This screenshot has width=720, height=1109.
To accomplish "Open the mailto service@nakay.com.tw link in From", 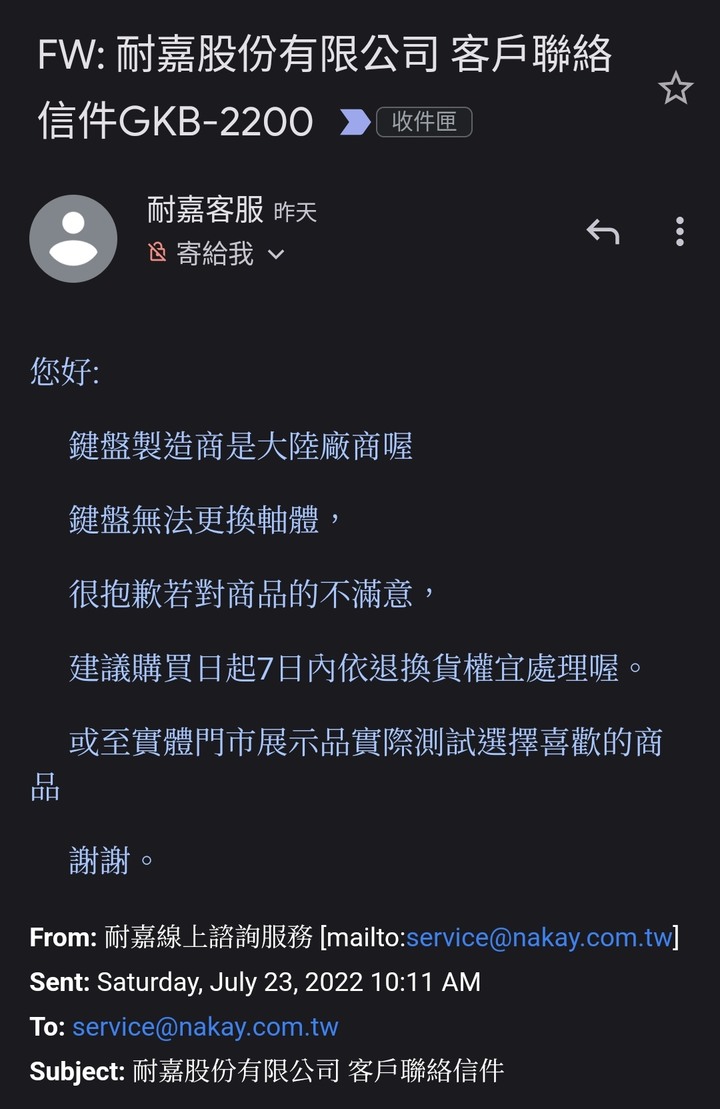I will 539,938.
